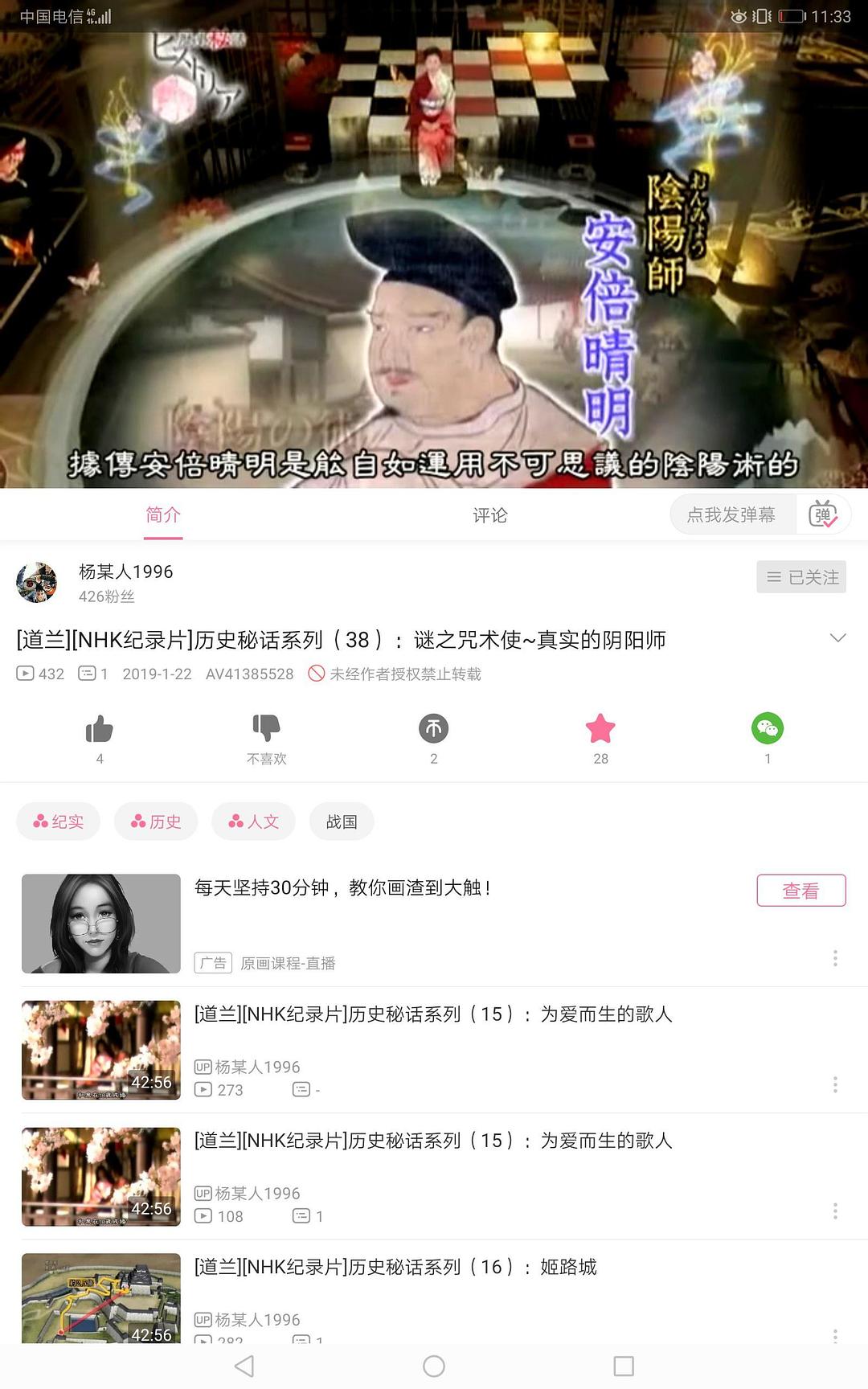Give coins to this video
This screenshot has width=868, height=1389.
click(433, 729)
